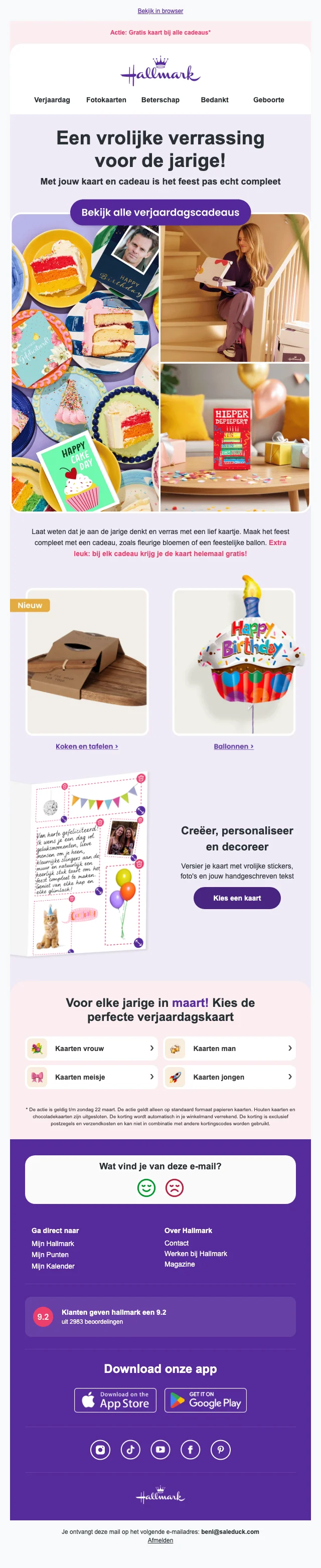The height and width of the screenshot is (1568, 321).
Task: Open Kaarten man row
Action: point(229,1048)
